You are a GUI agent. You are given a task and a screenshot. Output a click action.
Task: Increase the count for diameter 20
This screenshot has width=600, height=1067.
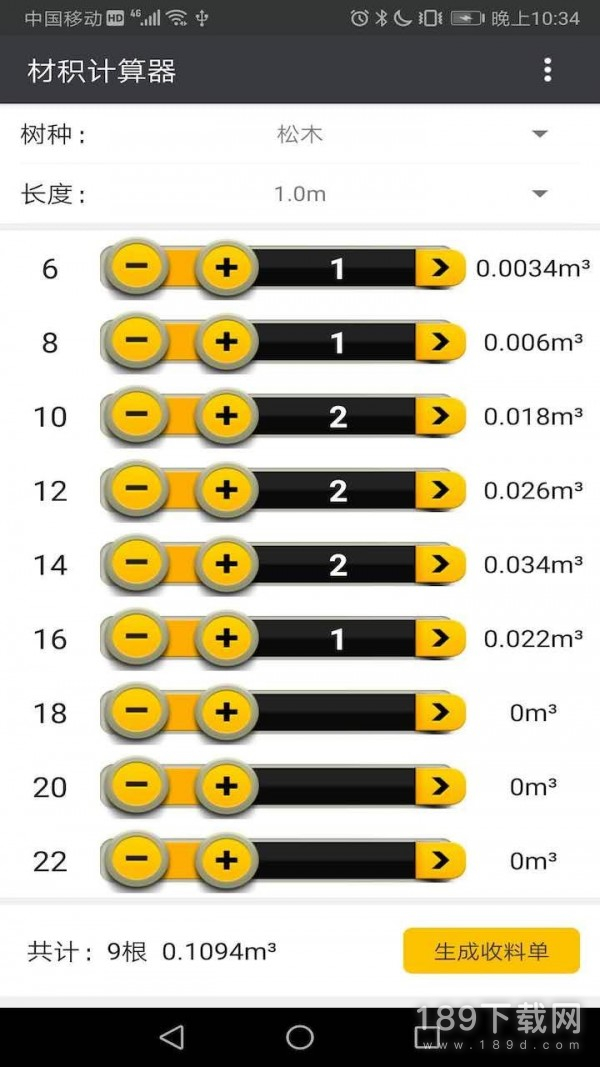[x=227, y=786]
